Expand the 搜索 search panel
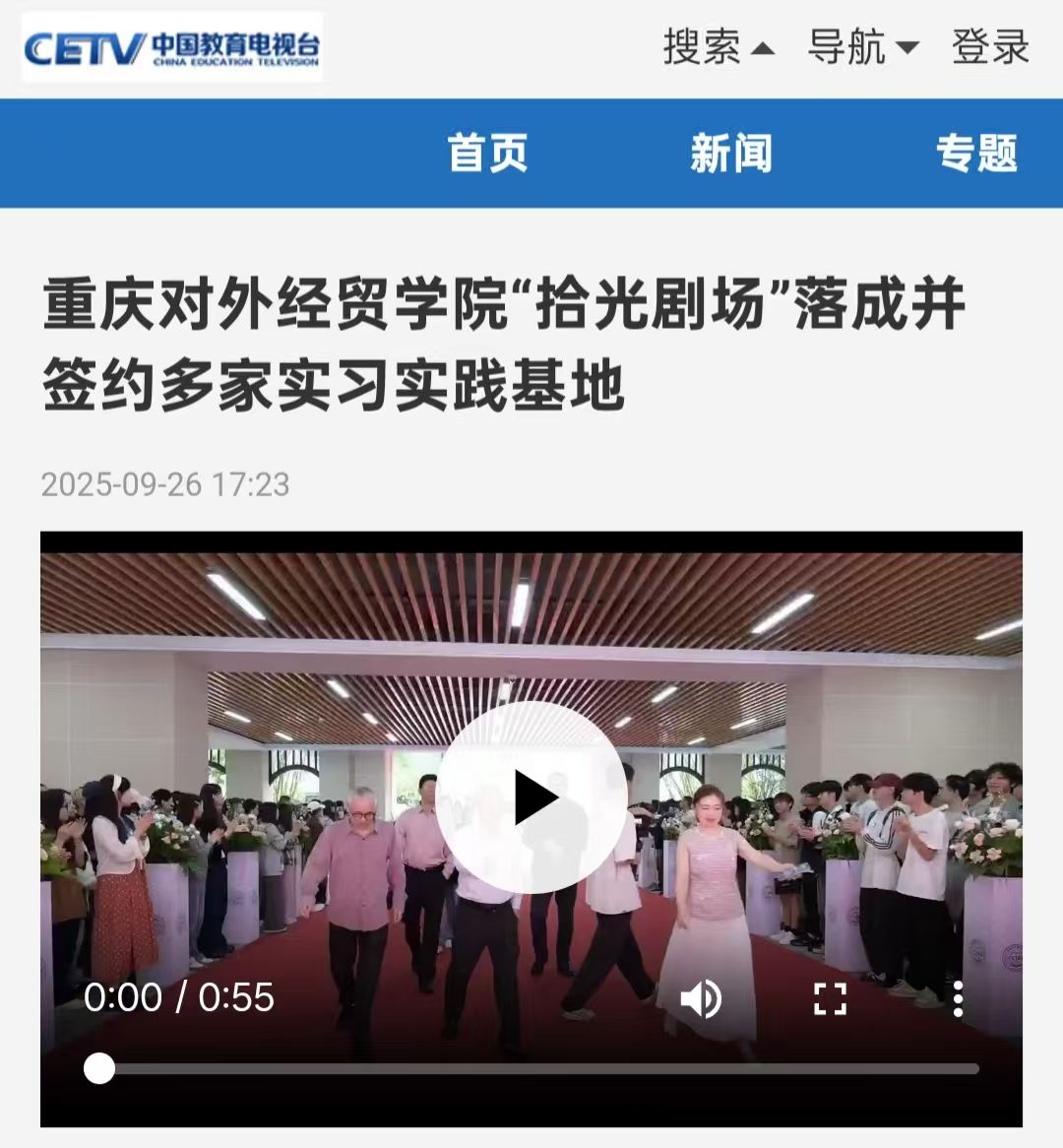1063x1148 pixels. [718, 47]
